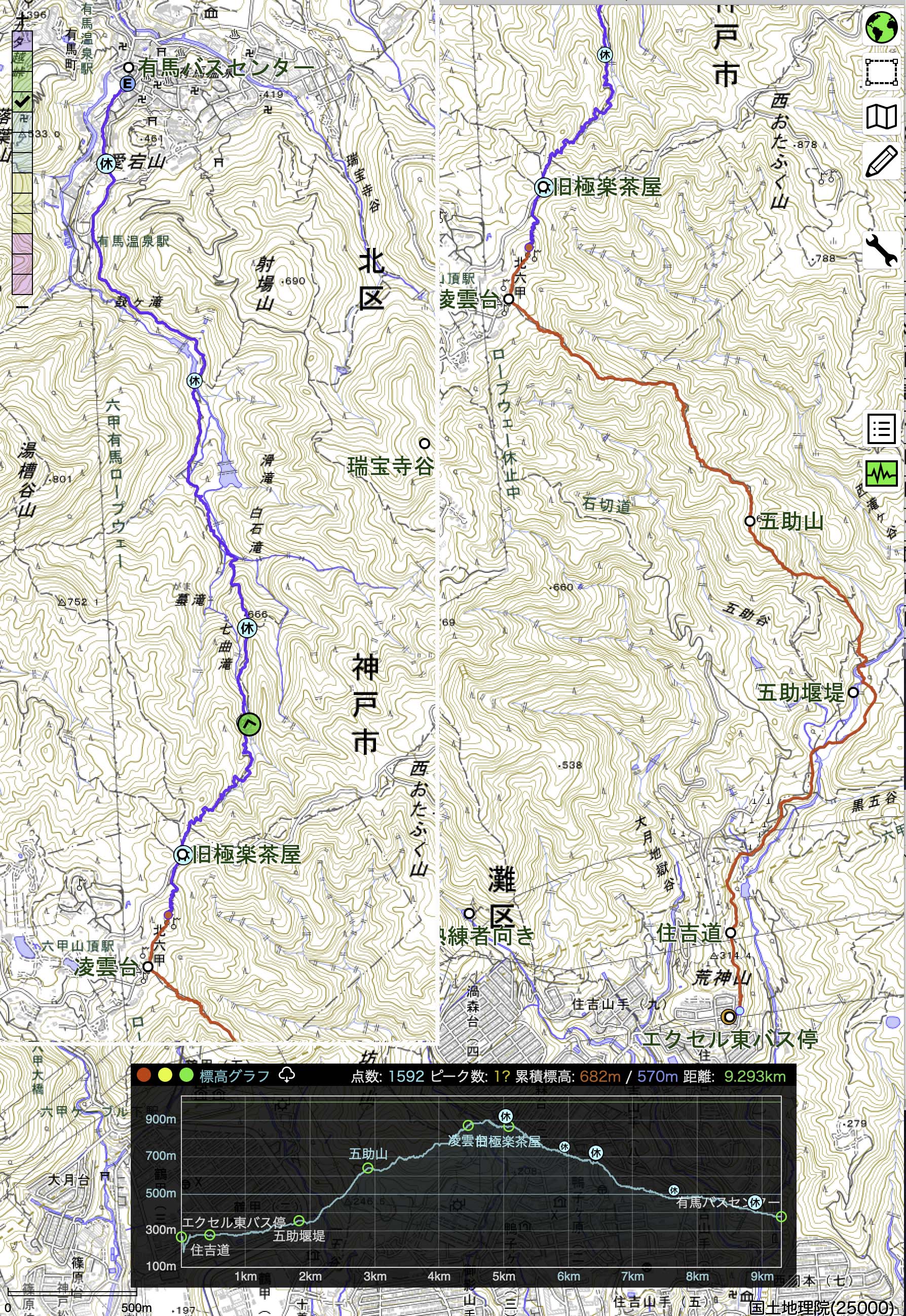
Task: Toggle the green elevation graph icon
Action: 881,472
